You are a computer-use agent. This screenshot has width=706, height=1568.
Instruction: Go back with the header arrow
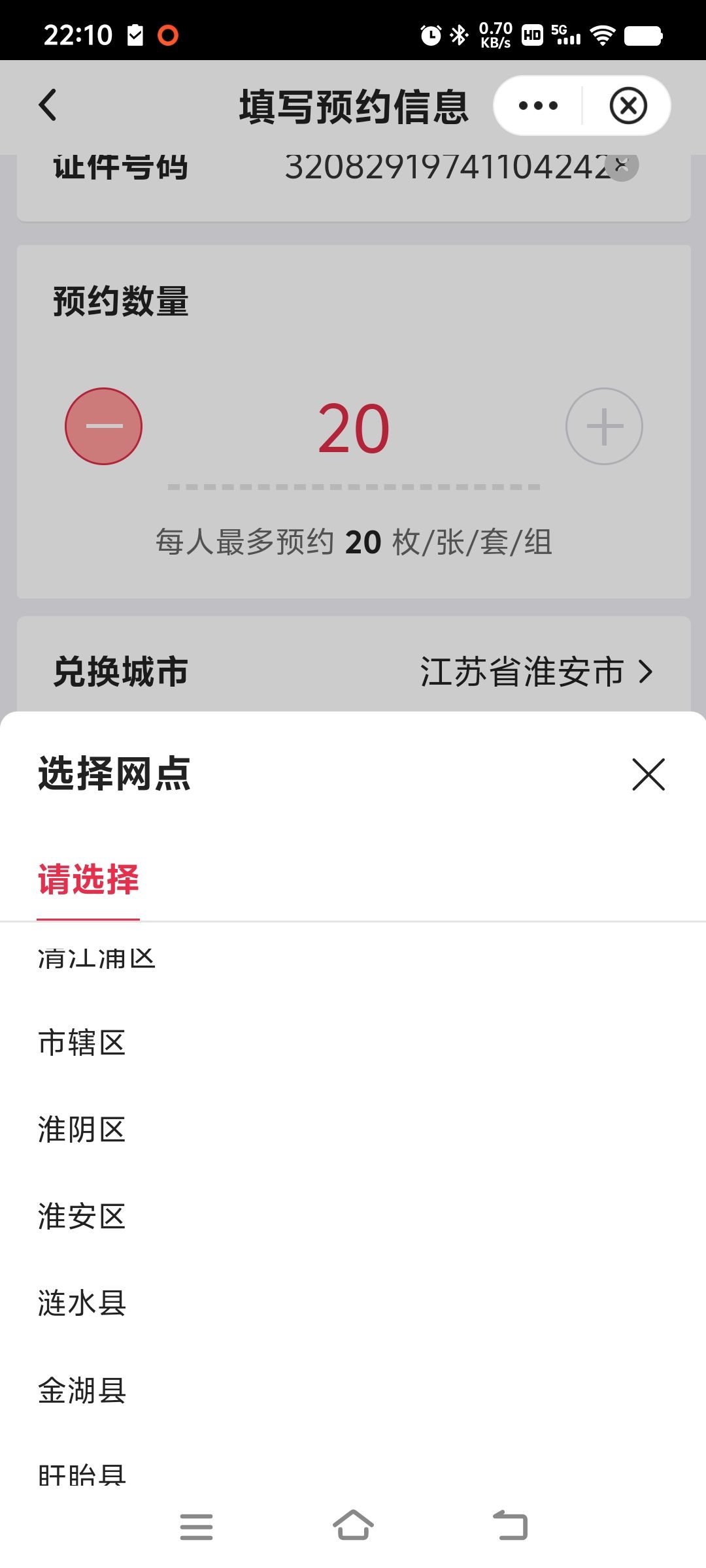coord(48,105)
